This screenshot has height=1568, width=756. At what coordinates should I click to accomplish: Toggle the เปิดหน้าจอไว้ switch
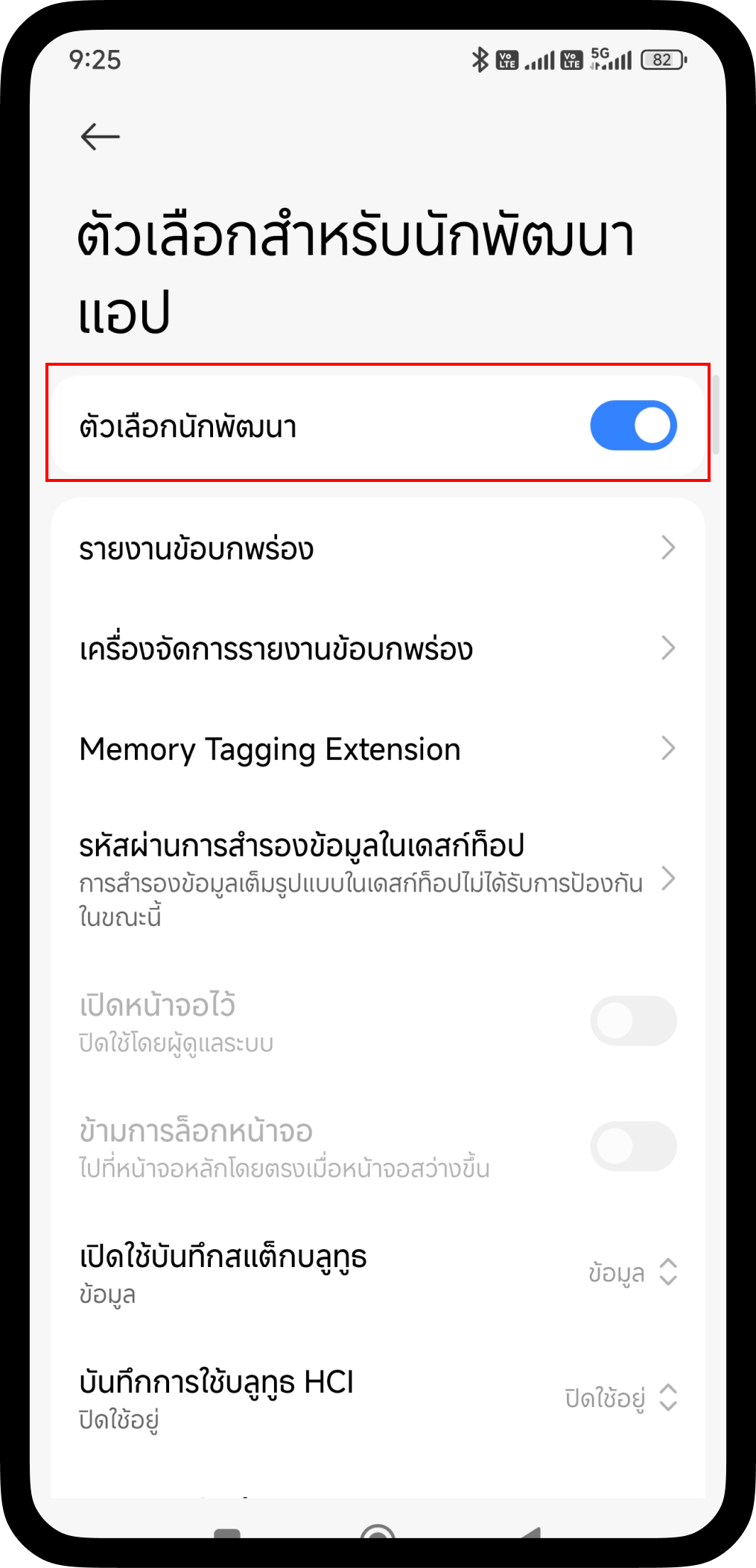(632, 1021)
